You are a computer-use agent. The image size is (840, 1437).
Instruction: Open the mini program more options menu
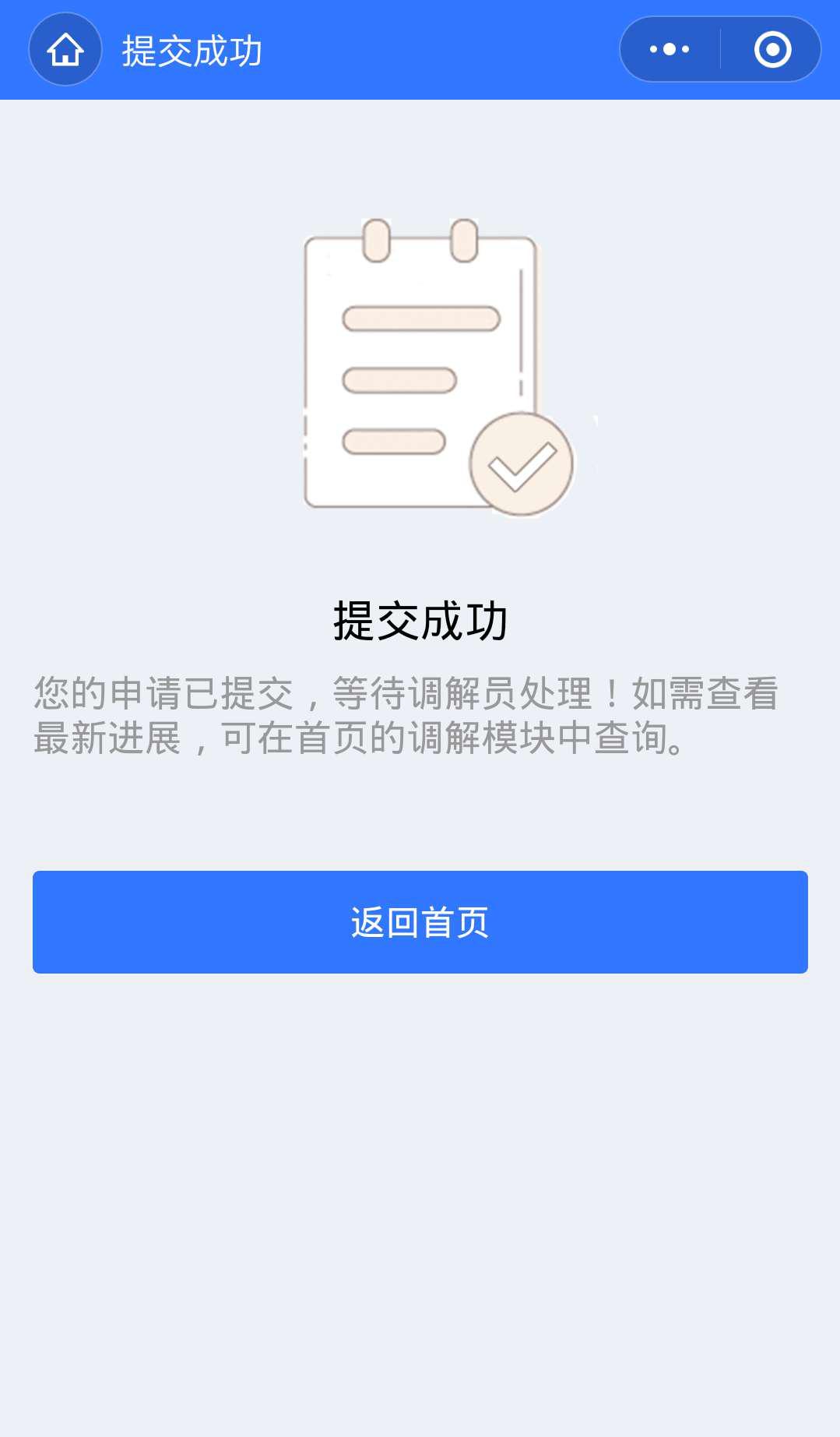coord(670,50)
